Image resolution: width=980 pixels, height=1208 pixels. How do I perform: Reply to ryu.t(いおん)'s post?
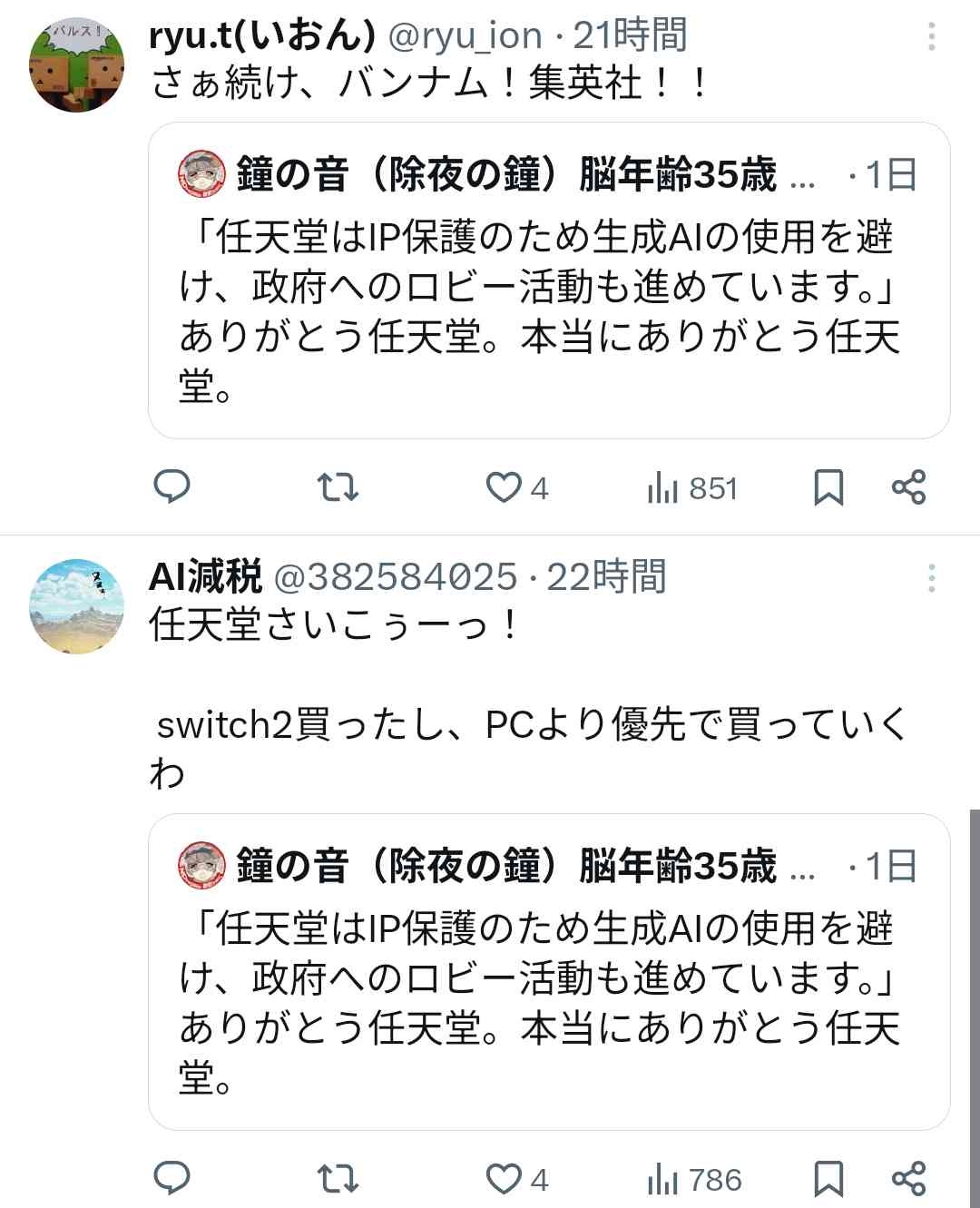pos(171,487)
